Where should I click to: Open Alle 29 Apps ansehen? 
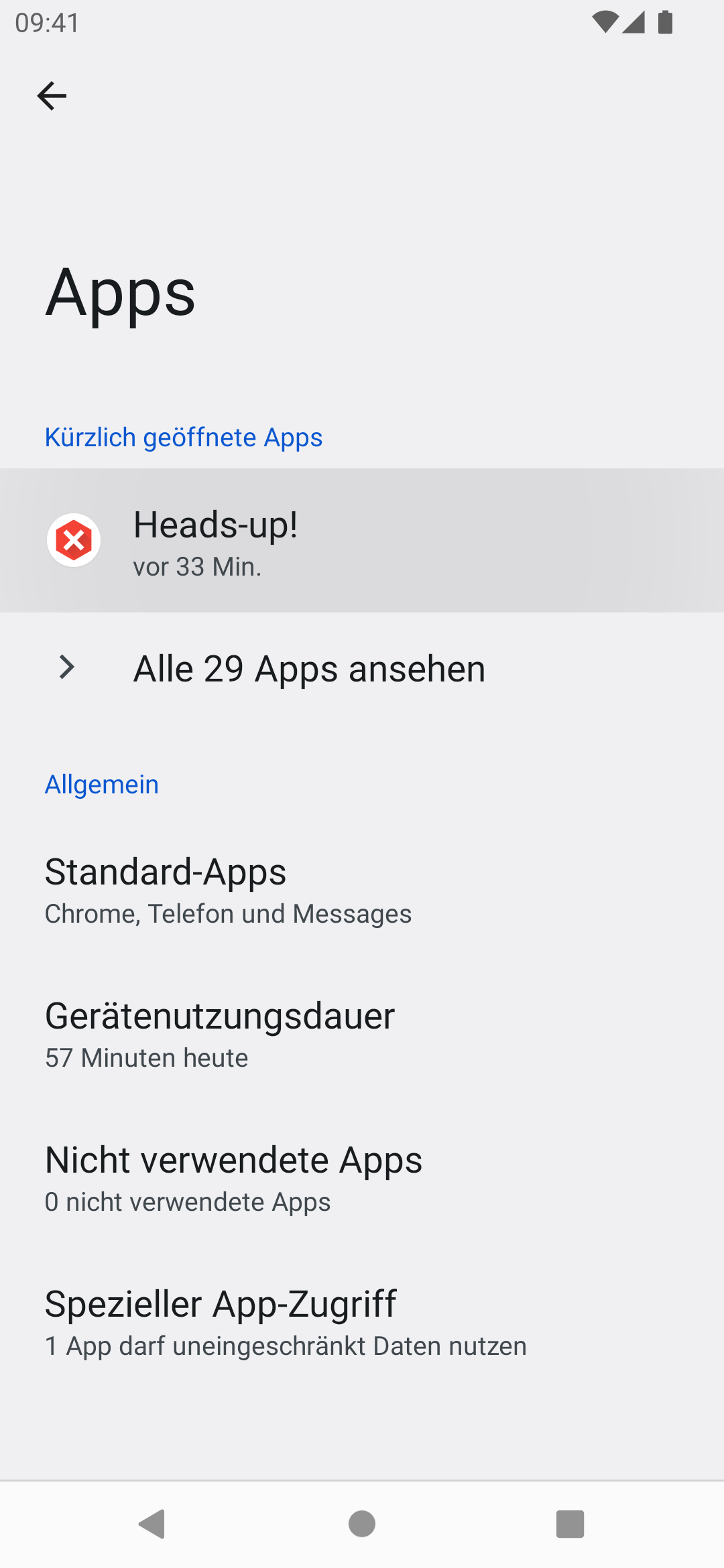tap(362, 668)
